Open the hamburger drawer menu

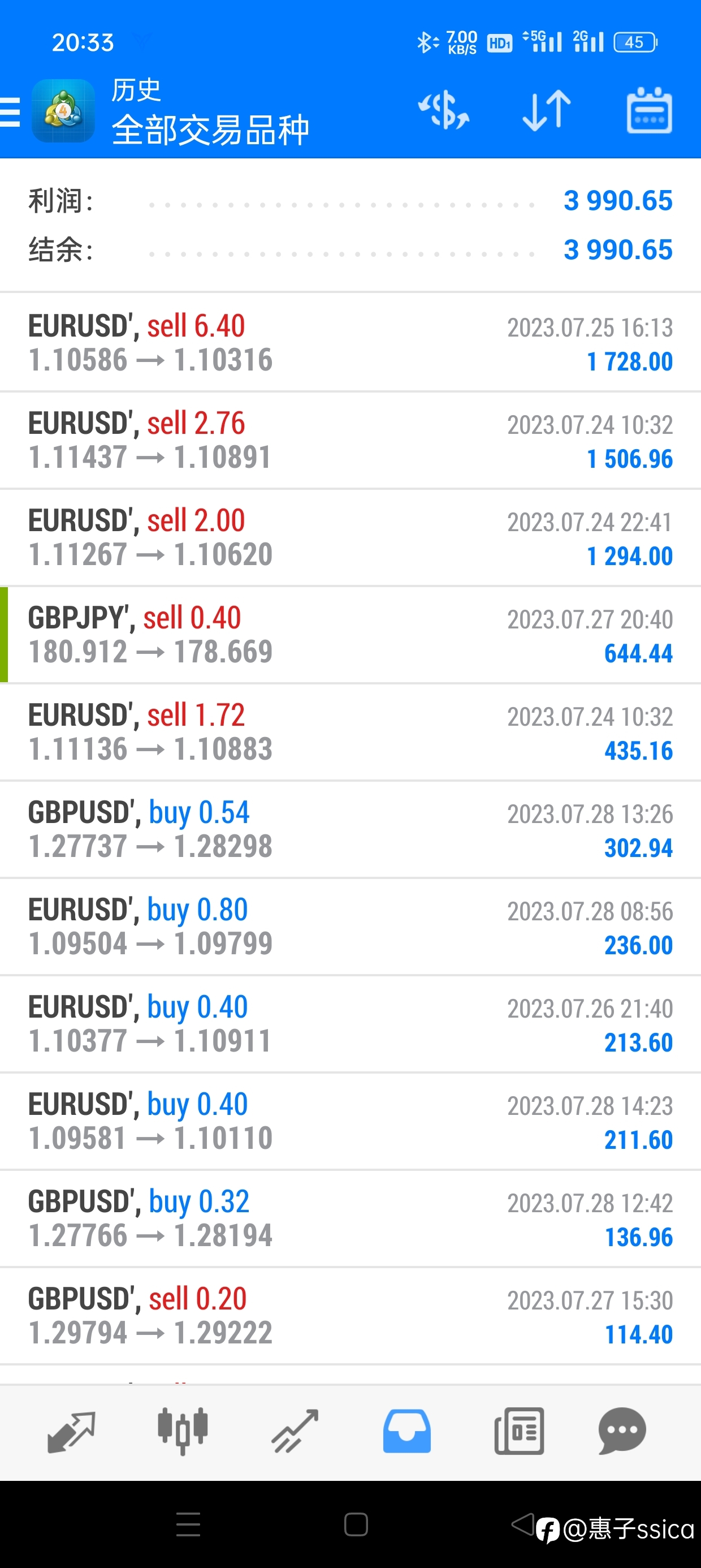pyautogui.click(x=10, y=112)
